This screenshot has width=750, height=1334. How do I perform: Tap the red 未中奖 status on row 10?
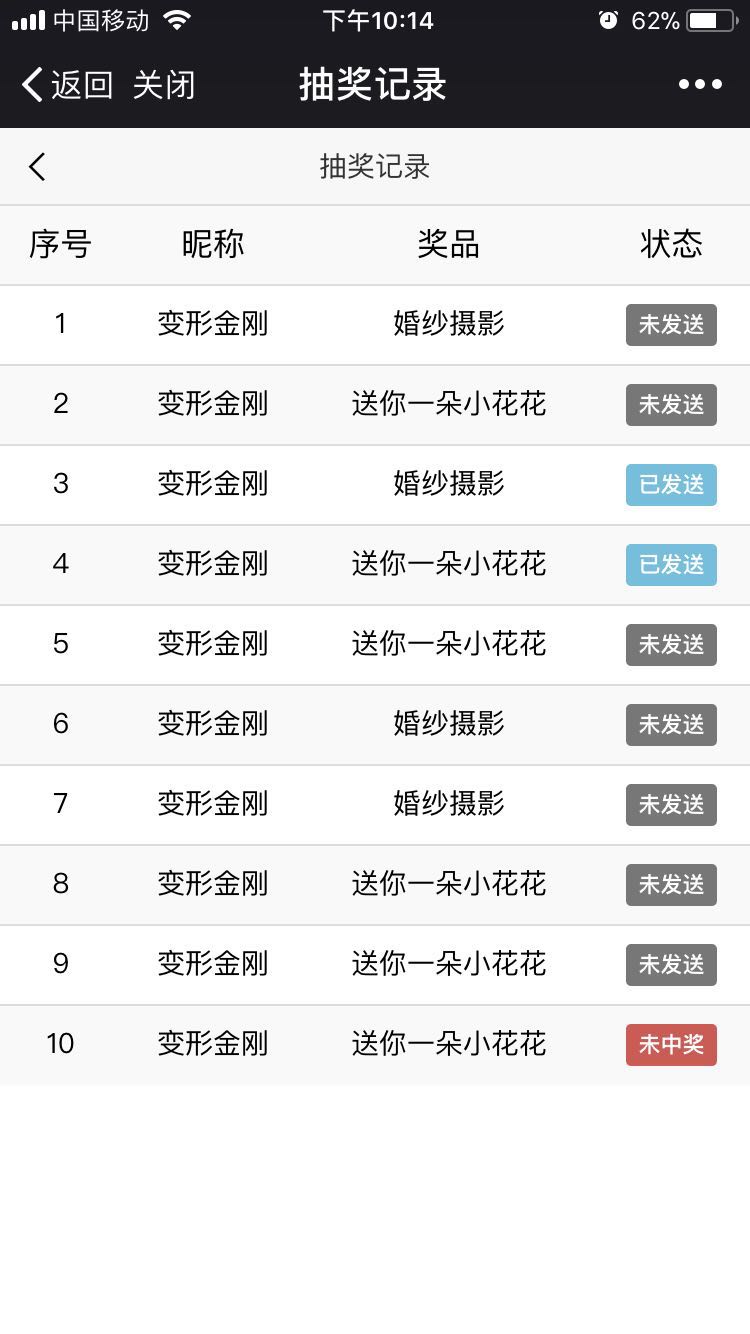671,1045
